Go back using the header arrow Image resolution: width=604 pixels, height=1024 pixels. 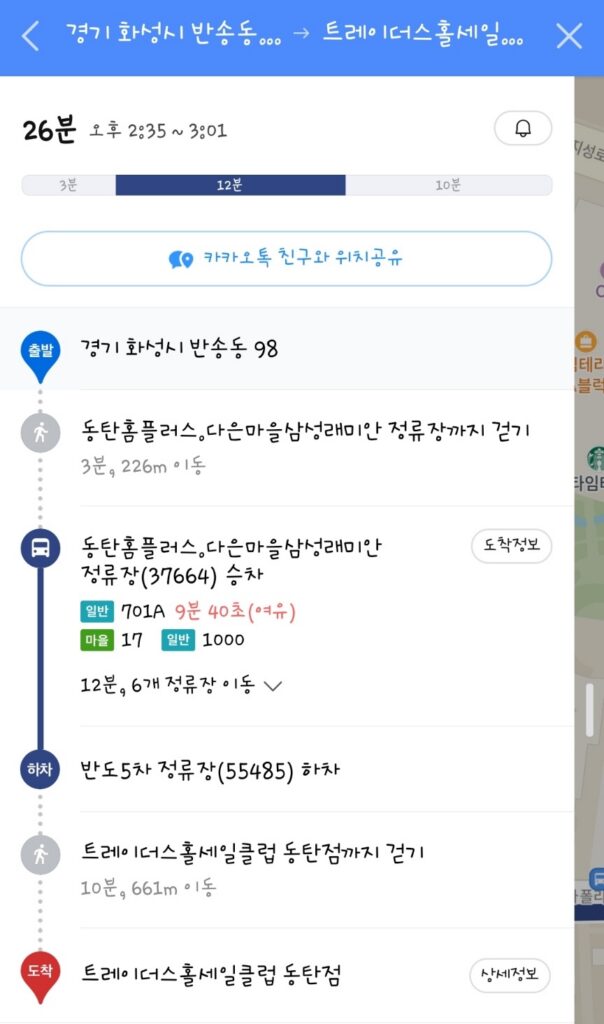[x=31, y=37]
